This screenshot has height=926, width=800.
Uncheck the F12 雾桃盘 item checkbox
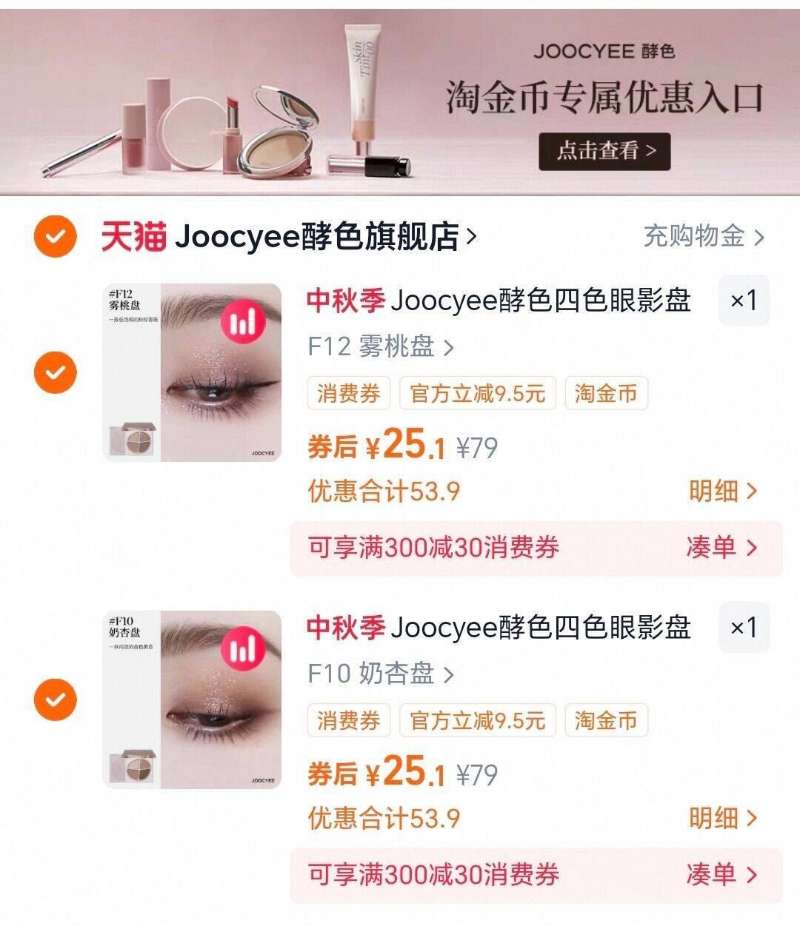(x=58, y=370)
